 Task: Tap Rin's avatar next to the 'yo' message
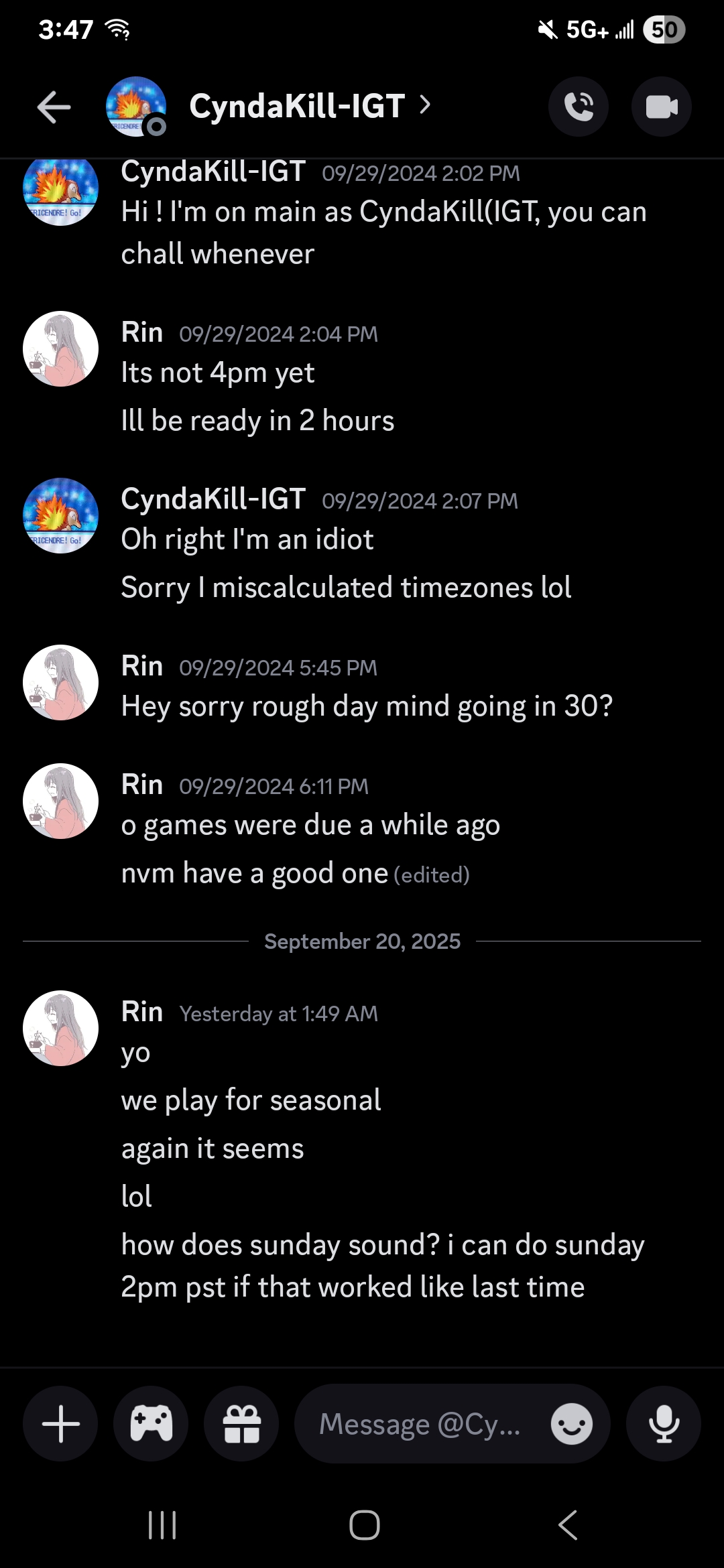point(61,1029)
